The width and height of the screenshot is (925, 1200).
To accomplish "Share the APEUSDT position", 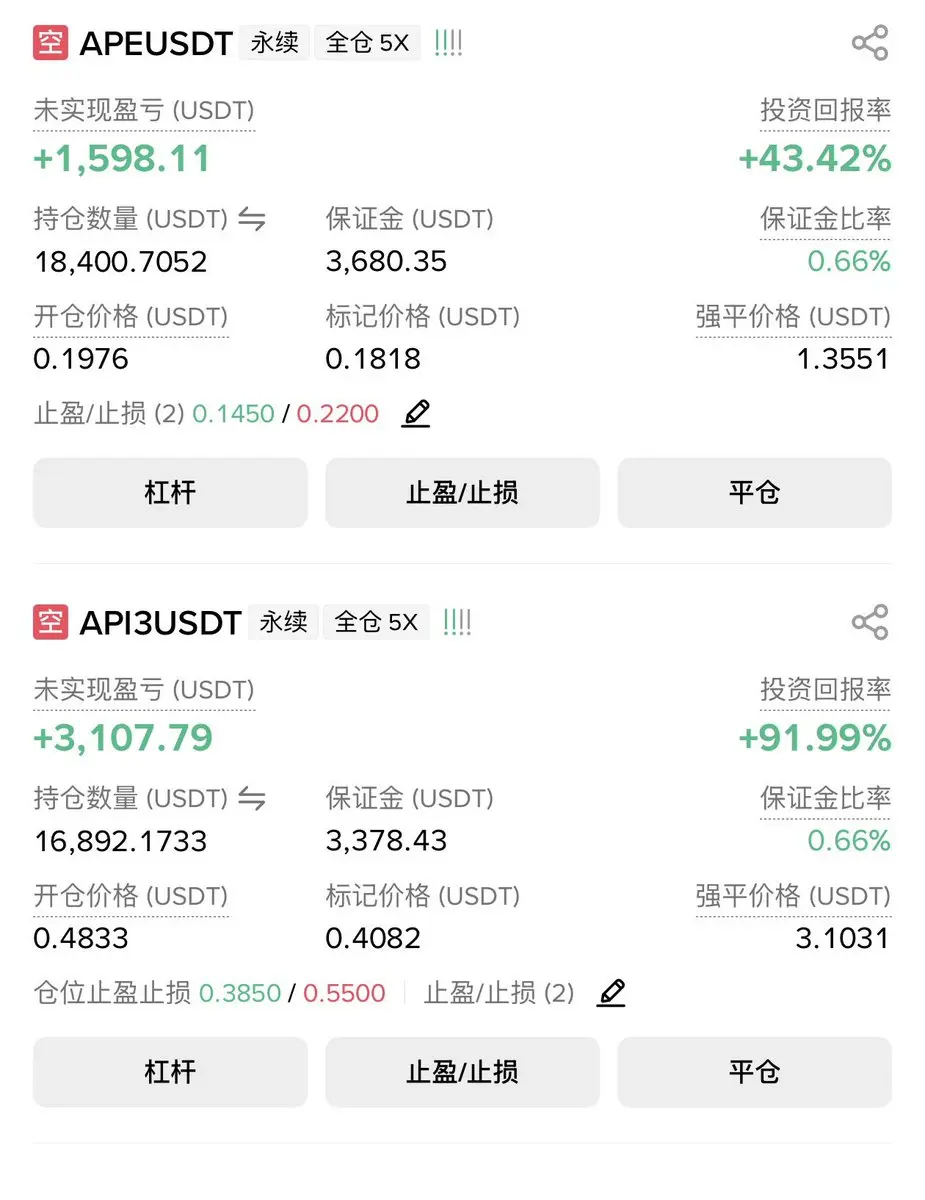I will [869, 43].
